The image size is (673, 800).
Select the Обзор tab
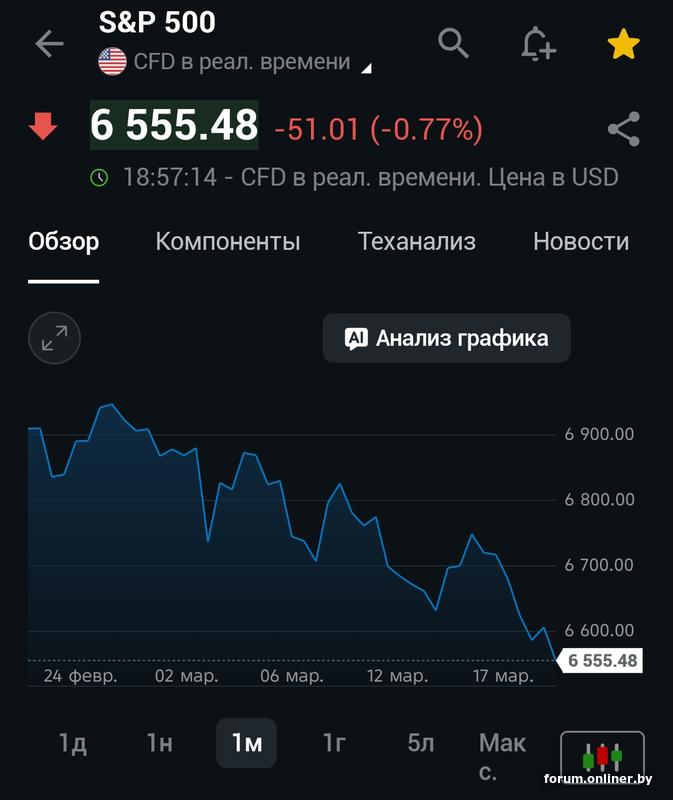(64, 241)
